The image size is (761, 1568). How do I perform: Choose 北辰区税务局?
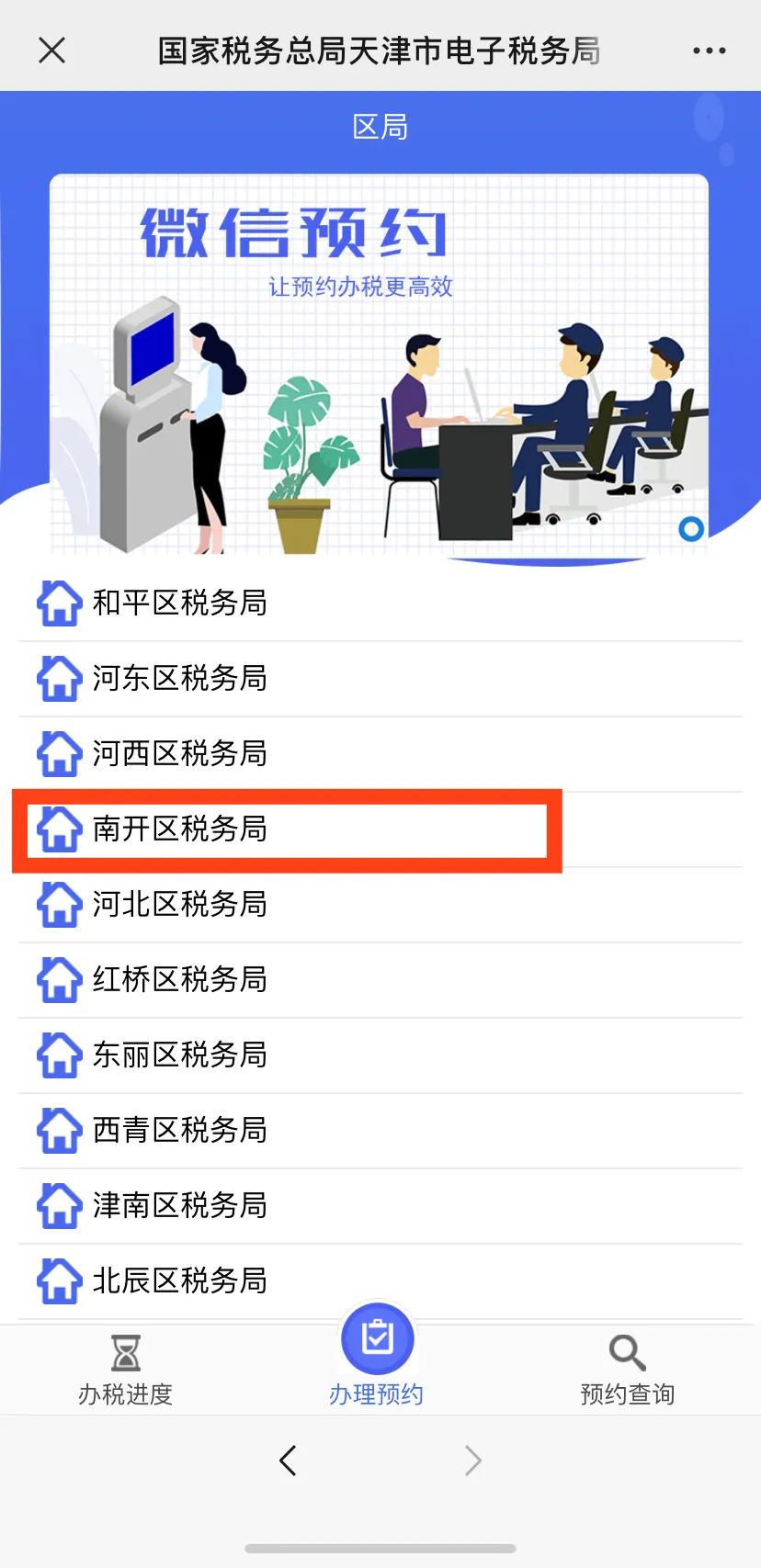(380, 1281)
